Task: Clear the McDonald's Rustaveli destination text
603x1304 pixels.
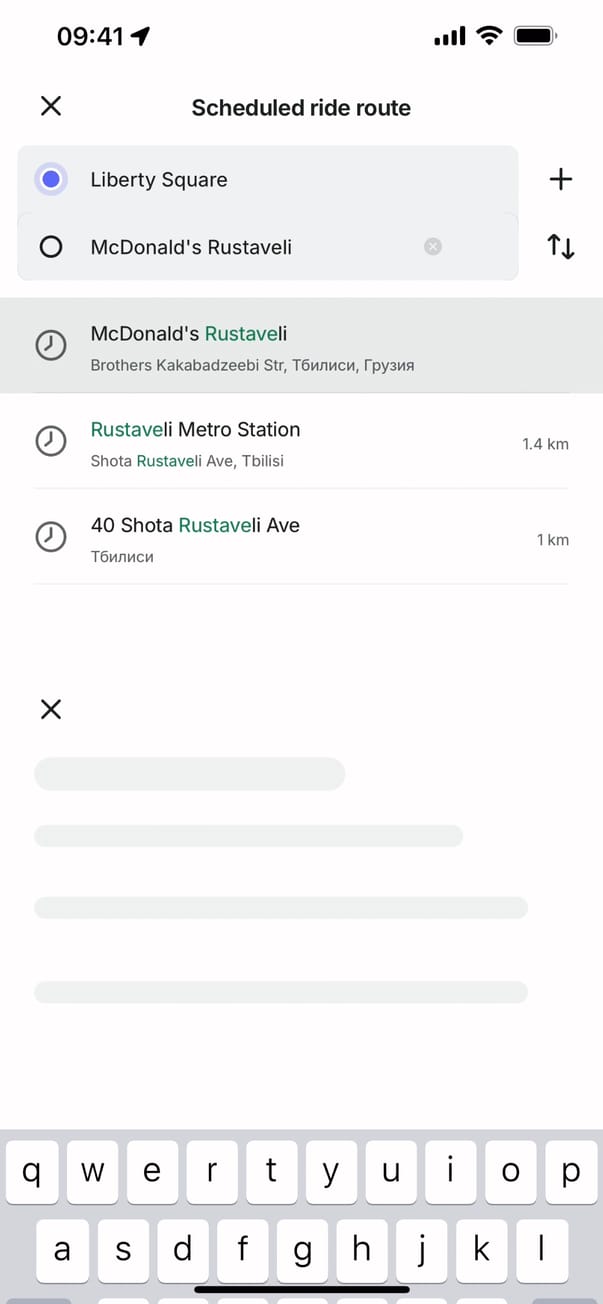Action: click(433, 247)
